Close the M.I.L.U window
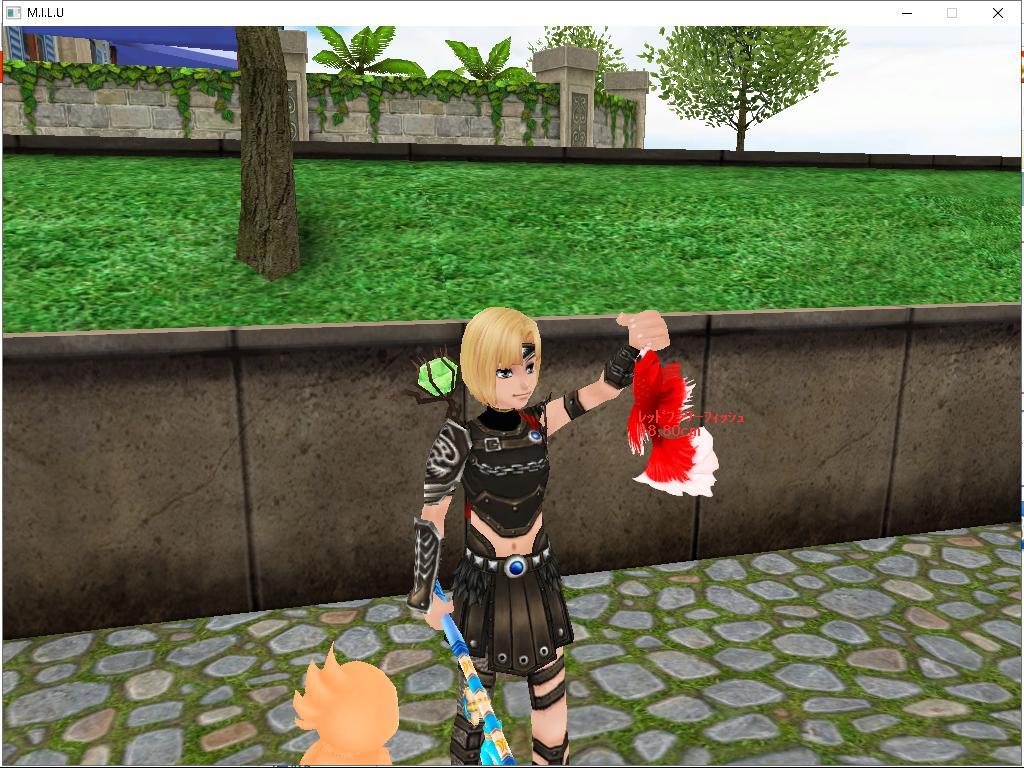The width and height of the screenshot is (1024, 768). 997,13
